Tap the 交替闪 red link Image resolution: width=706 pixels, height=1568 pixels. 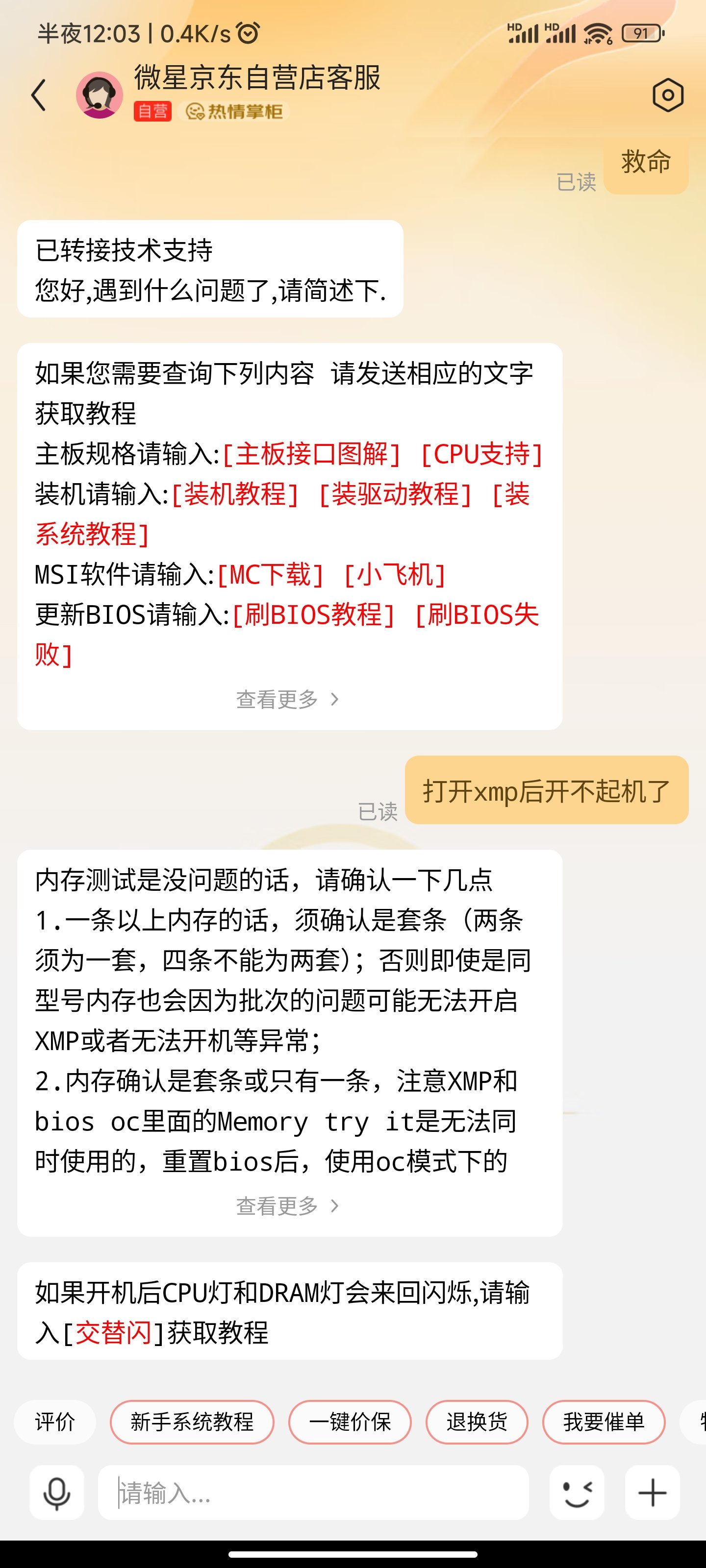(113, 1333)
